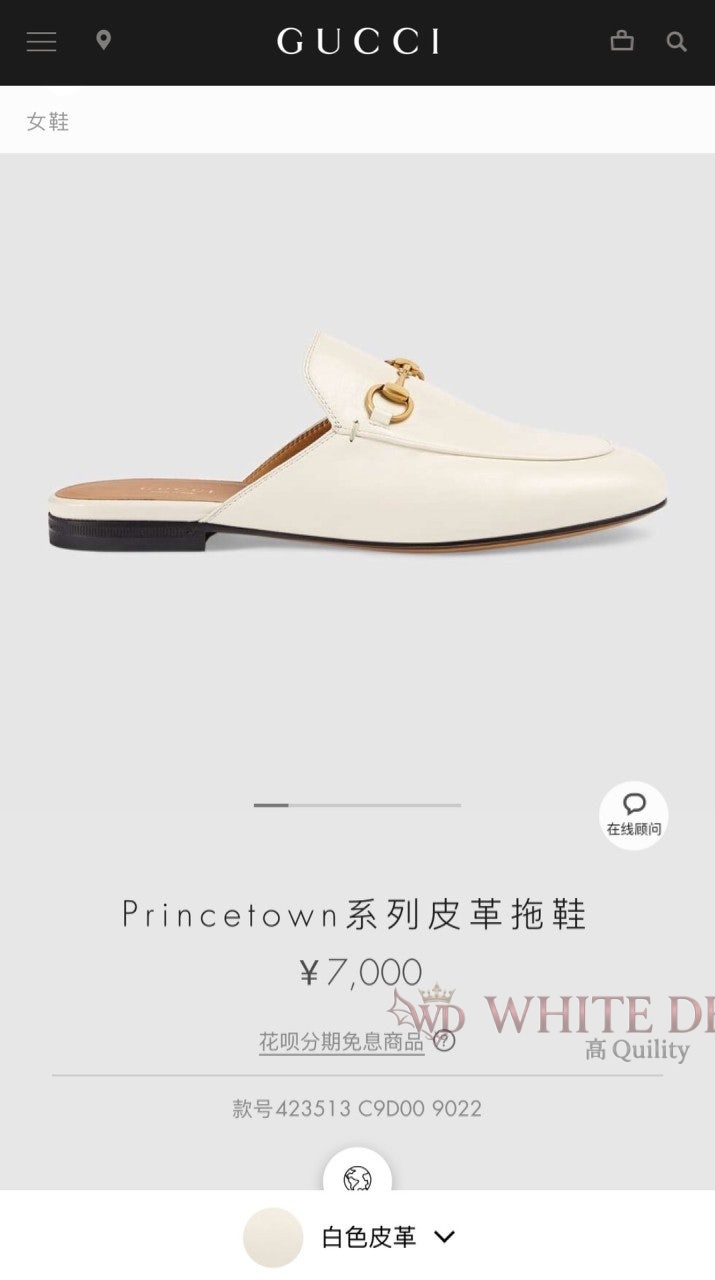Open the 在线顾问 chat button
Image resolution: width=715 pixels, height=1280 pixels.
pos(633,815)
